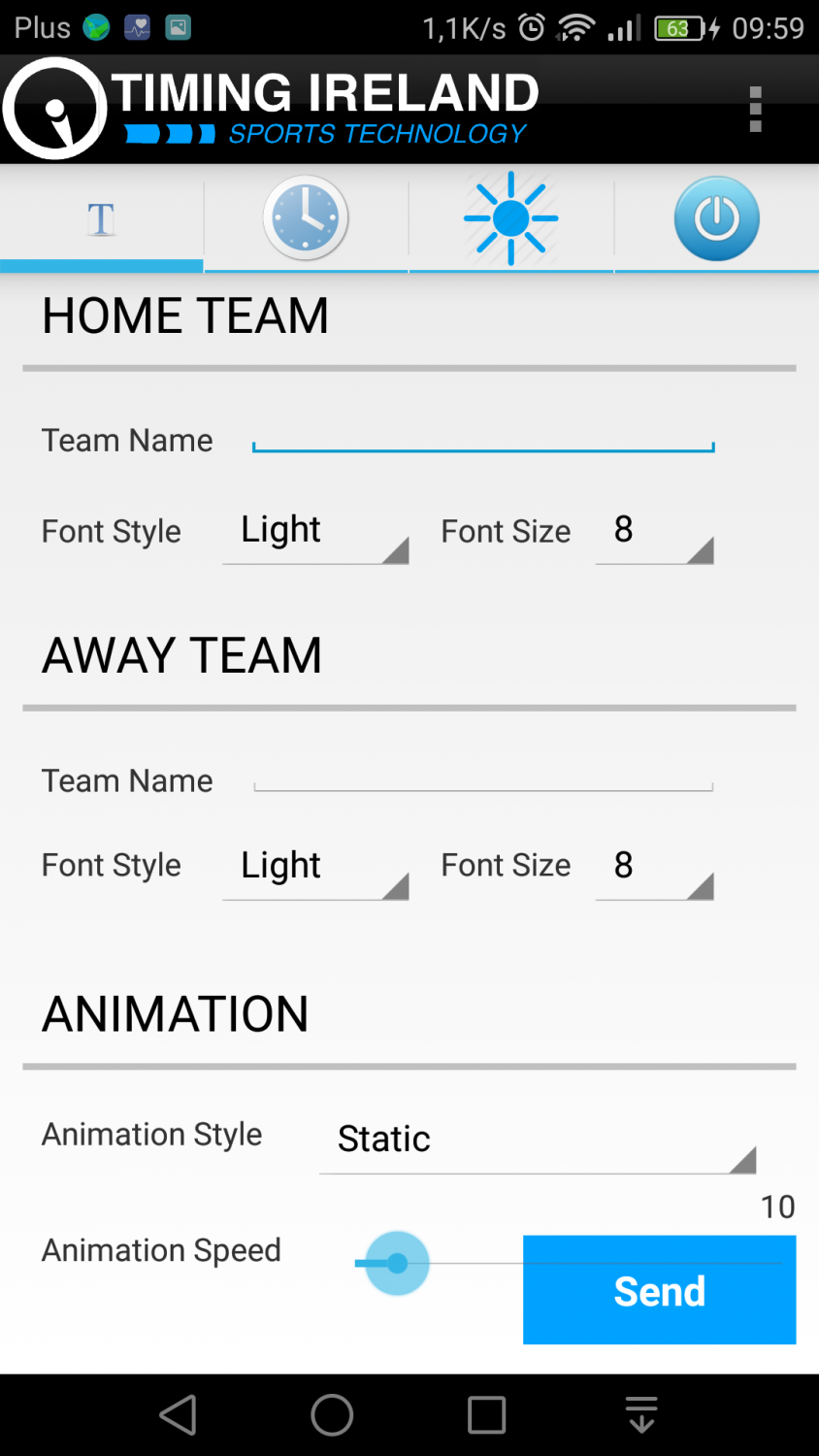Viewport: 819px width, 1456px height.
Task: Go to the home screen
Action: tap(332, 1414)
